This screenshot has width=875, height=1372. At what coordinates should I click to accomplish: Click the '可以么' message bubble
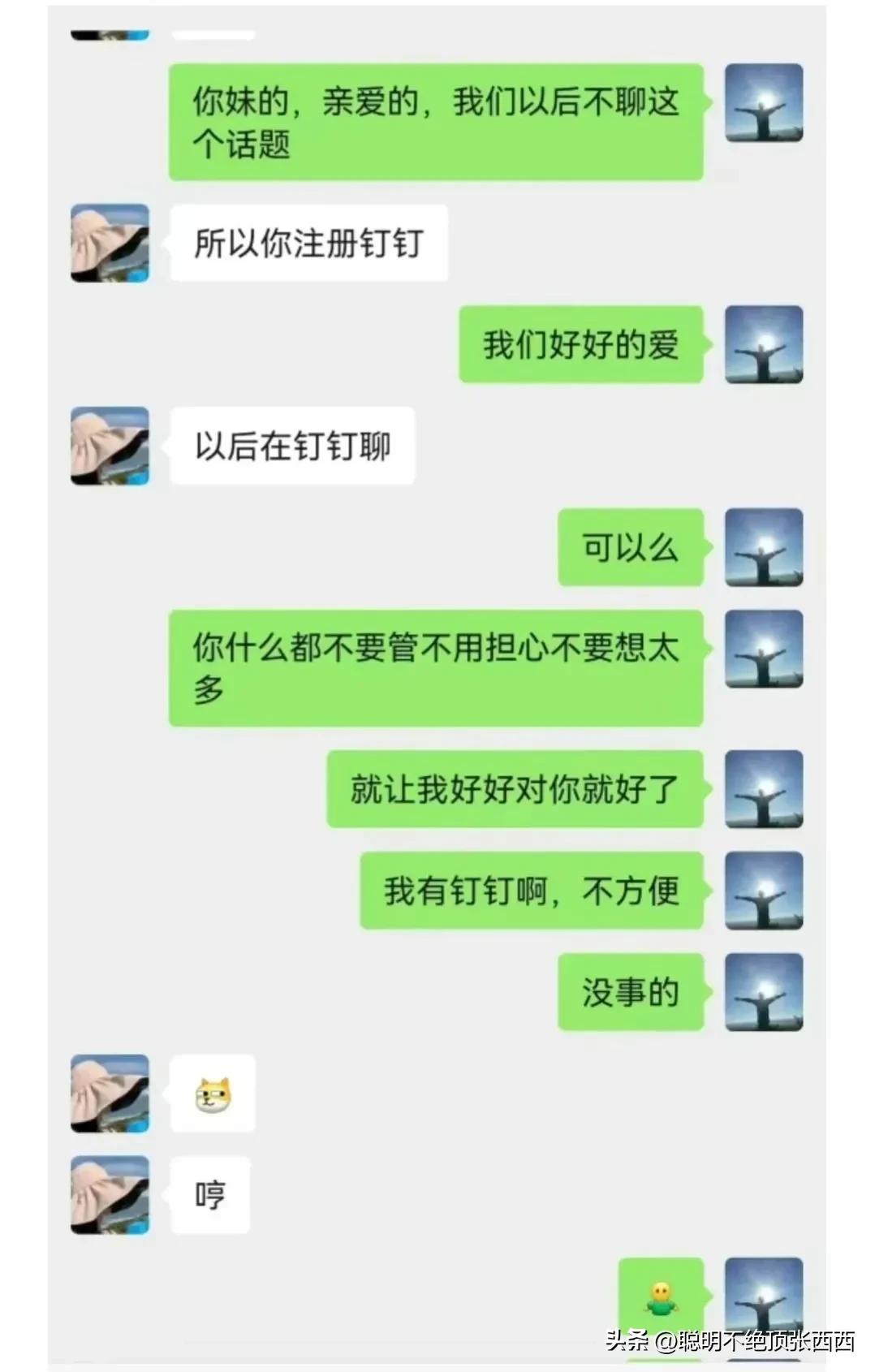[630, 549]
